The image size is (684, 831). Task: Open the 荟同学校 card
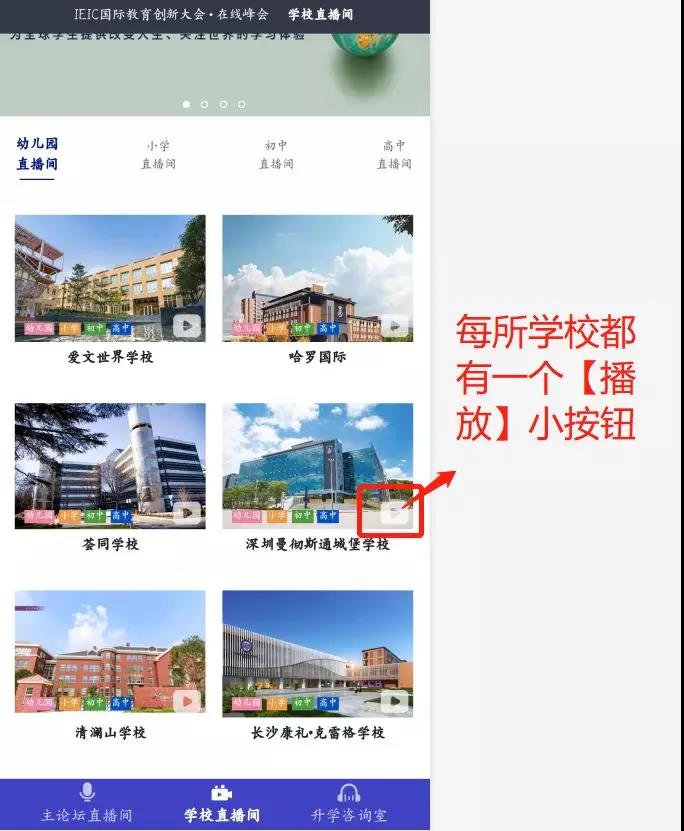tap(110, 466)
